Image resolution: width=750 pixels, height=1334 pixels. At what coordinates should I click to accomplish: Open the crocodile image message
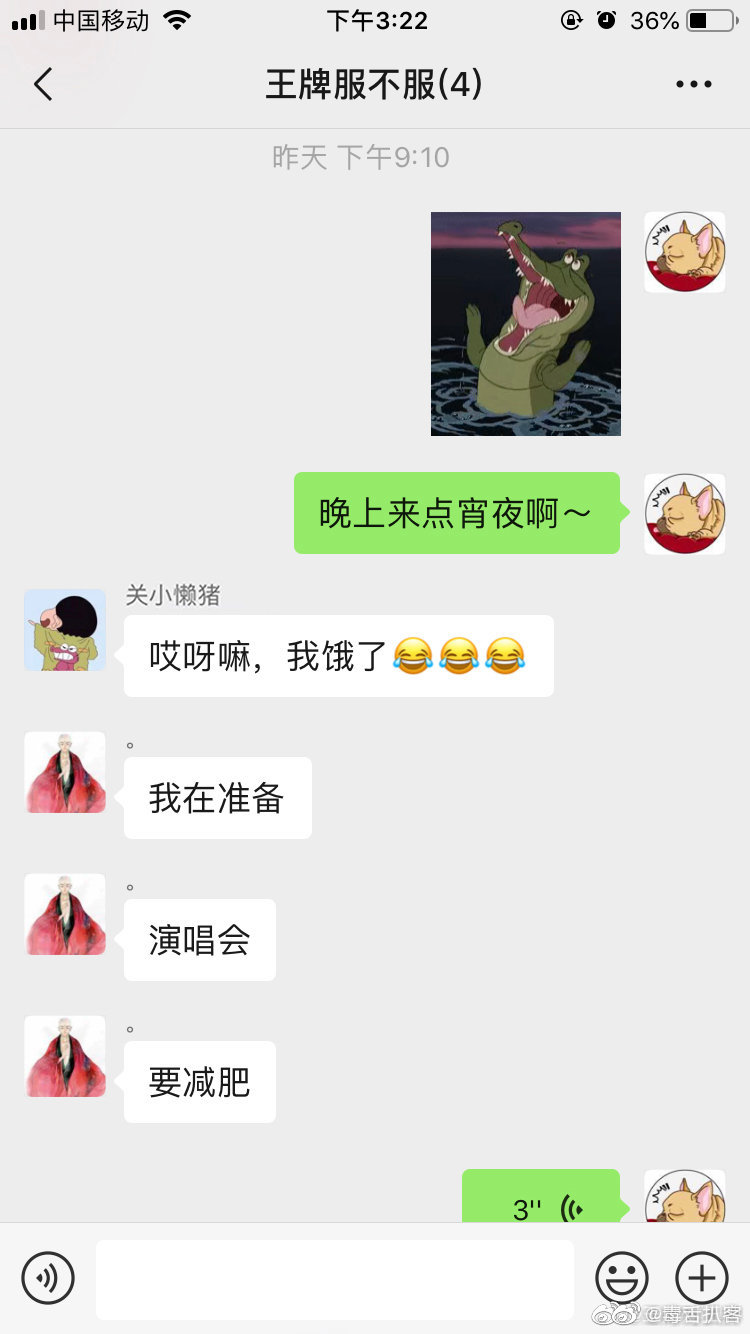click(526, 324)
